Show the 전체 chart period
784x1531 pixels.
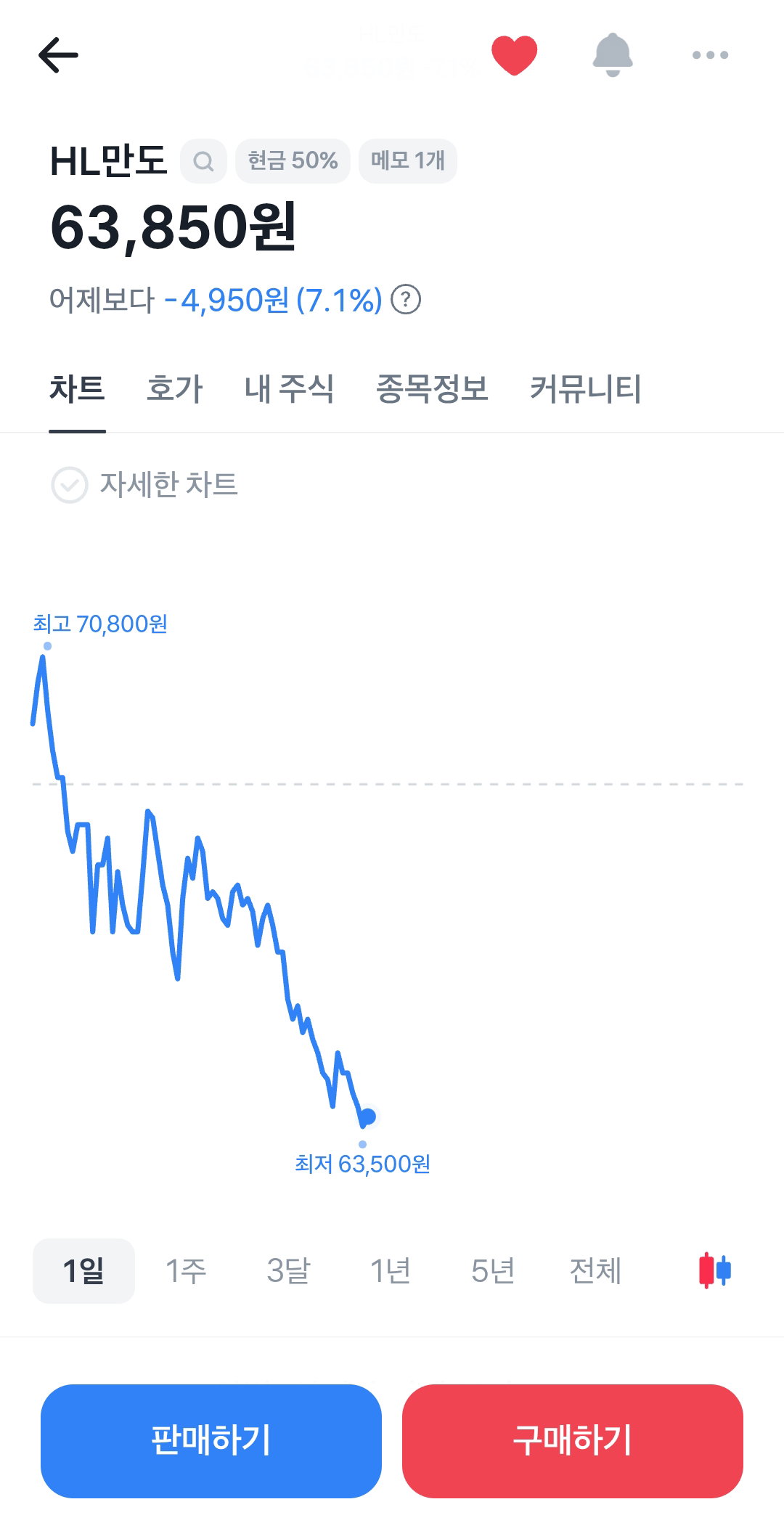(595, 1271)
